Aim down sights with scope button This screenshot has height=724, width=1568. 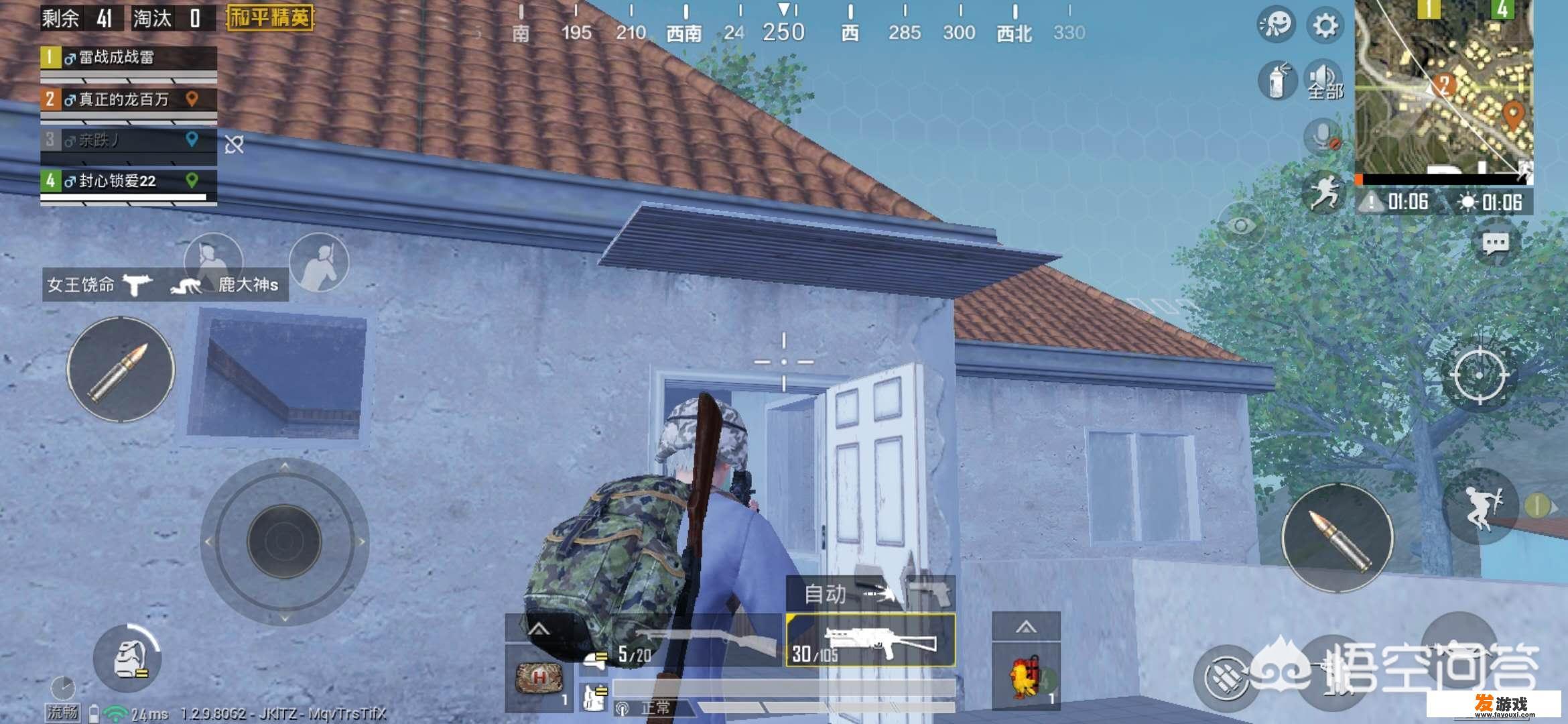pos(1478,375)
